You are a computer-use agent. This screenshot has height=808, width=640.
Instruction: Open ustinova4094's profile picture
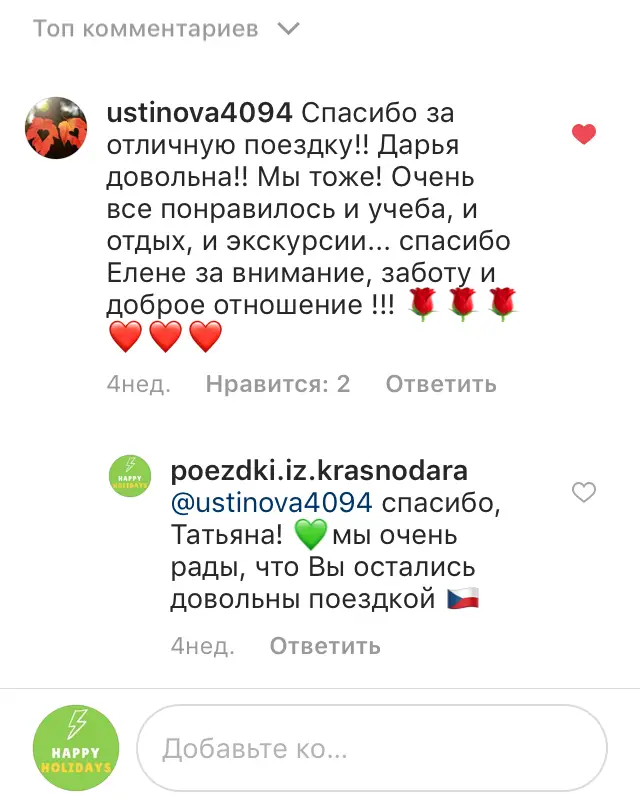[x=54, y=128]
